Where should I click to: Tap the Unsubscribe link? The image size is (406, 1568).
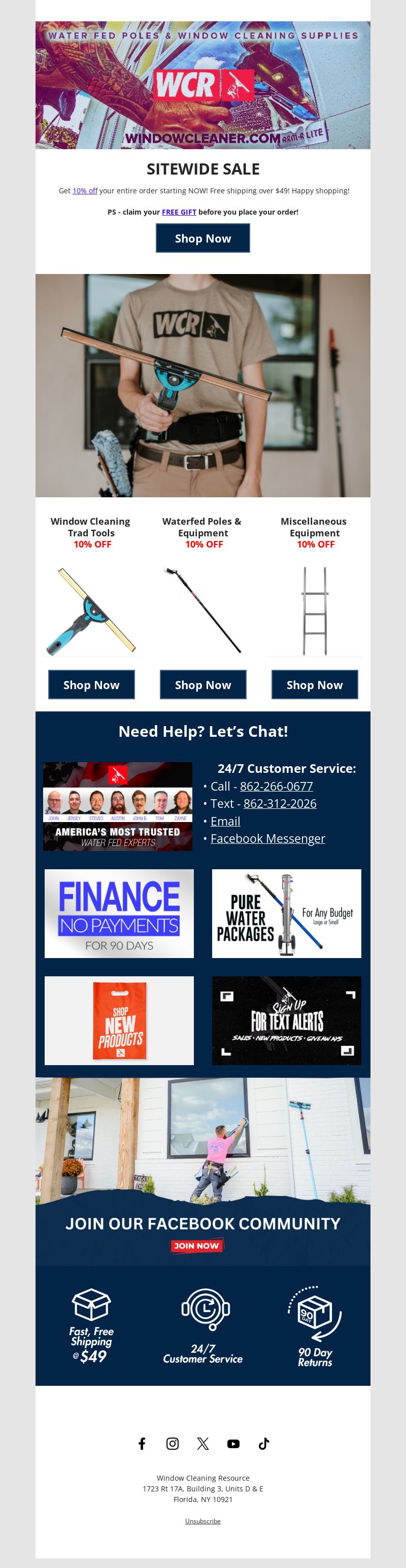click(202, 1520)
